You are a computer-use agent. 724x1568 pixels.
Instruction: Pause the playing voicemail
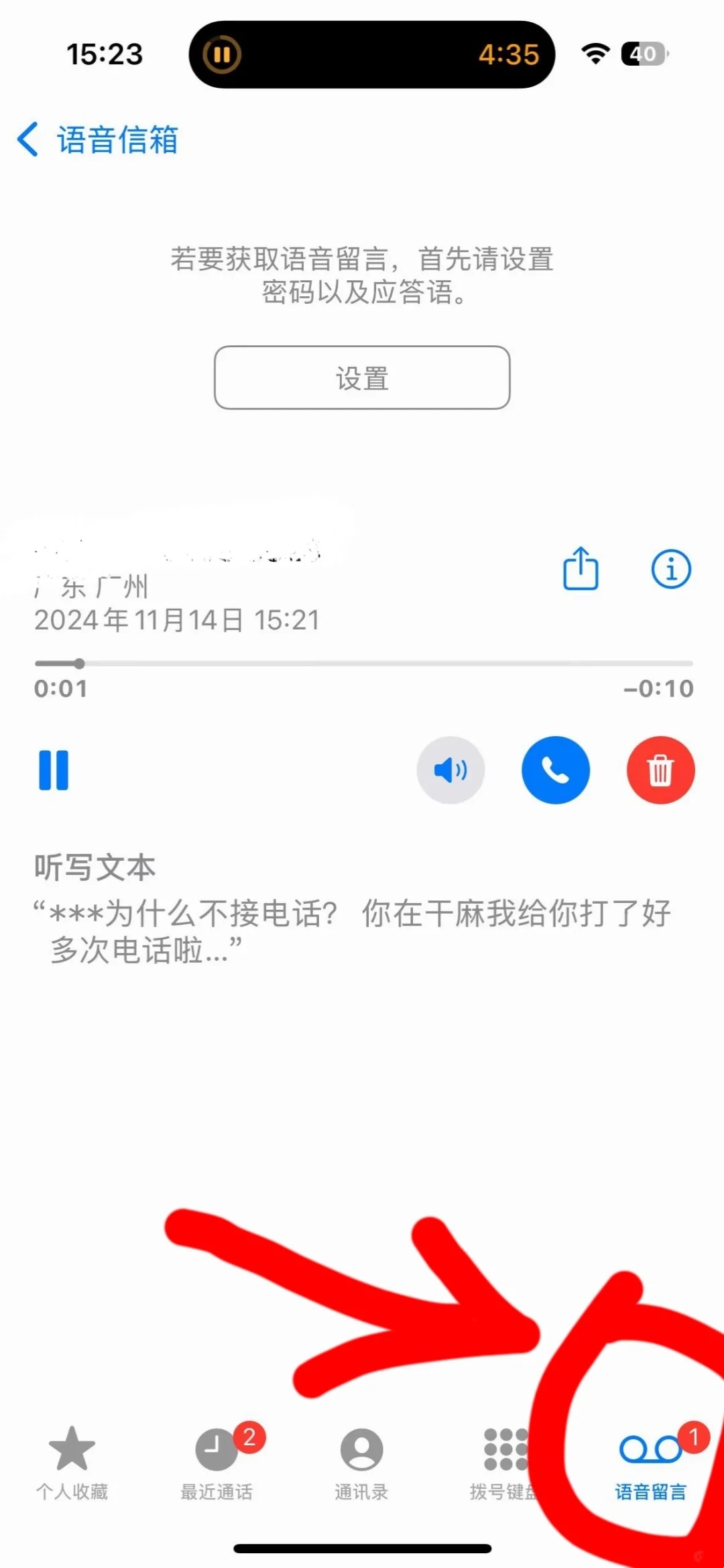point(54,770)
